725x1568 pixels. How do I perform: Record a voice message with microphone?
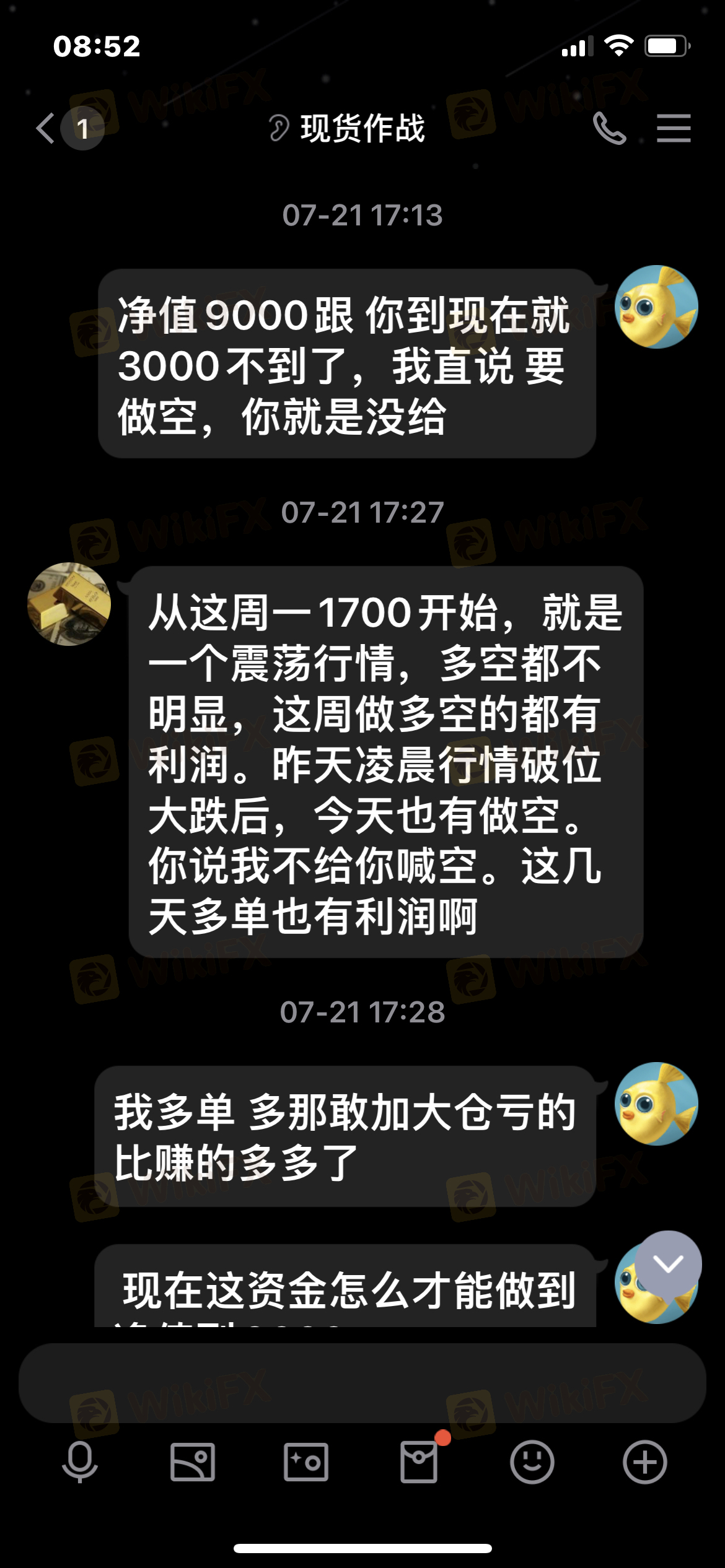(x=80, y=1462)
